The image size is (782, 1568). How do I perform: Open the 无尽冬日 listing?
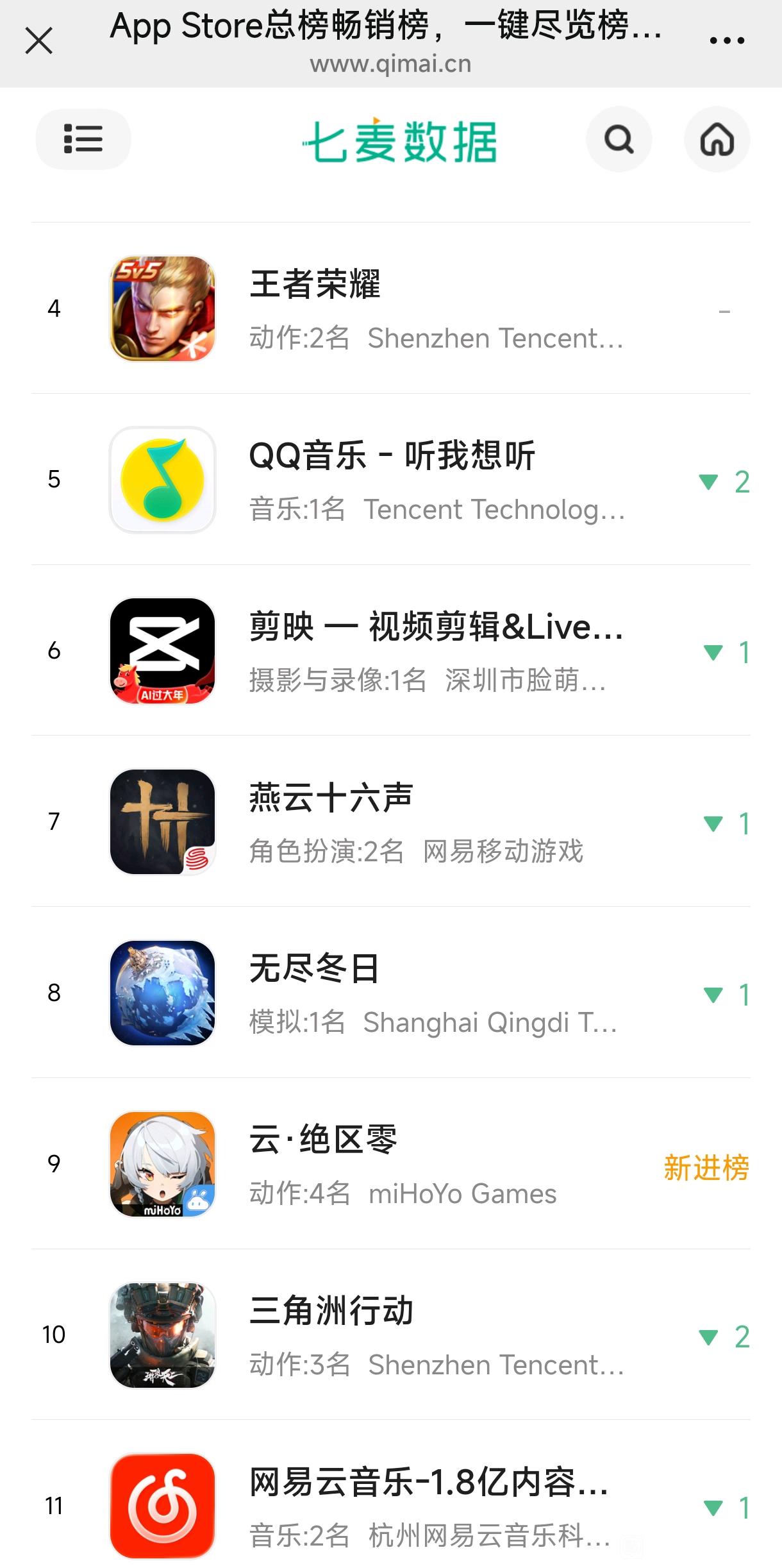[x=390, y=993]
